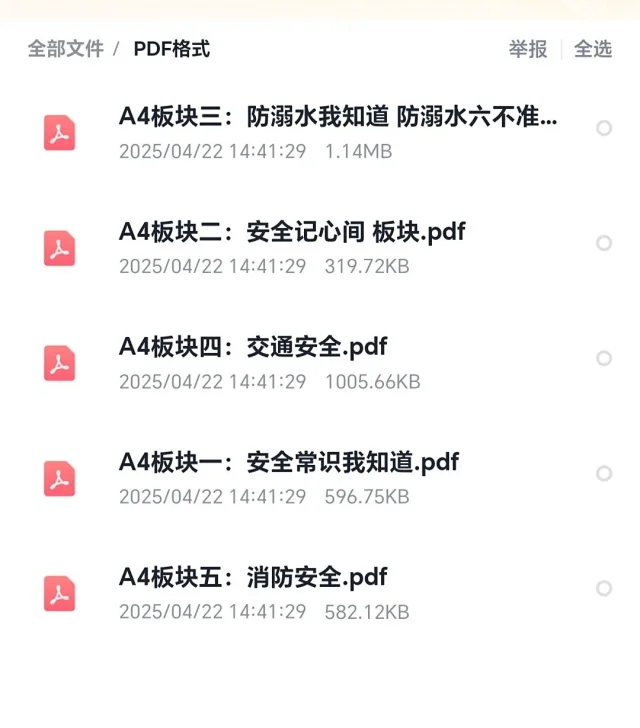Open A4板块五 消防安全.pdf
The width and height of the screenshot is (640, 728).
click(253, 578)
